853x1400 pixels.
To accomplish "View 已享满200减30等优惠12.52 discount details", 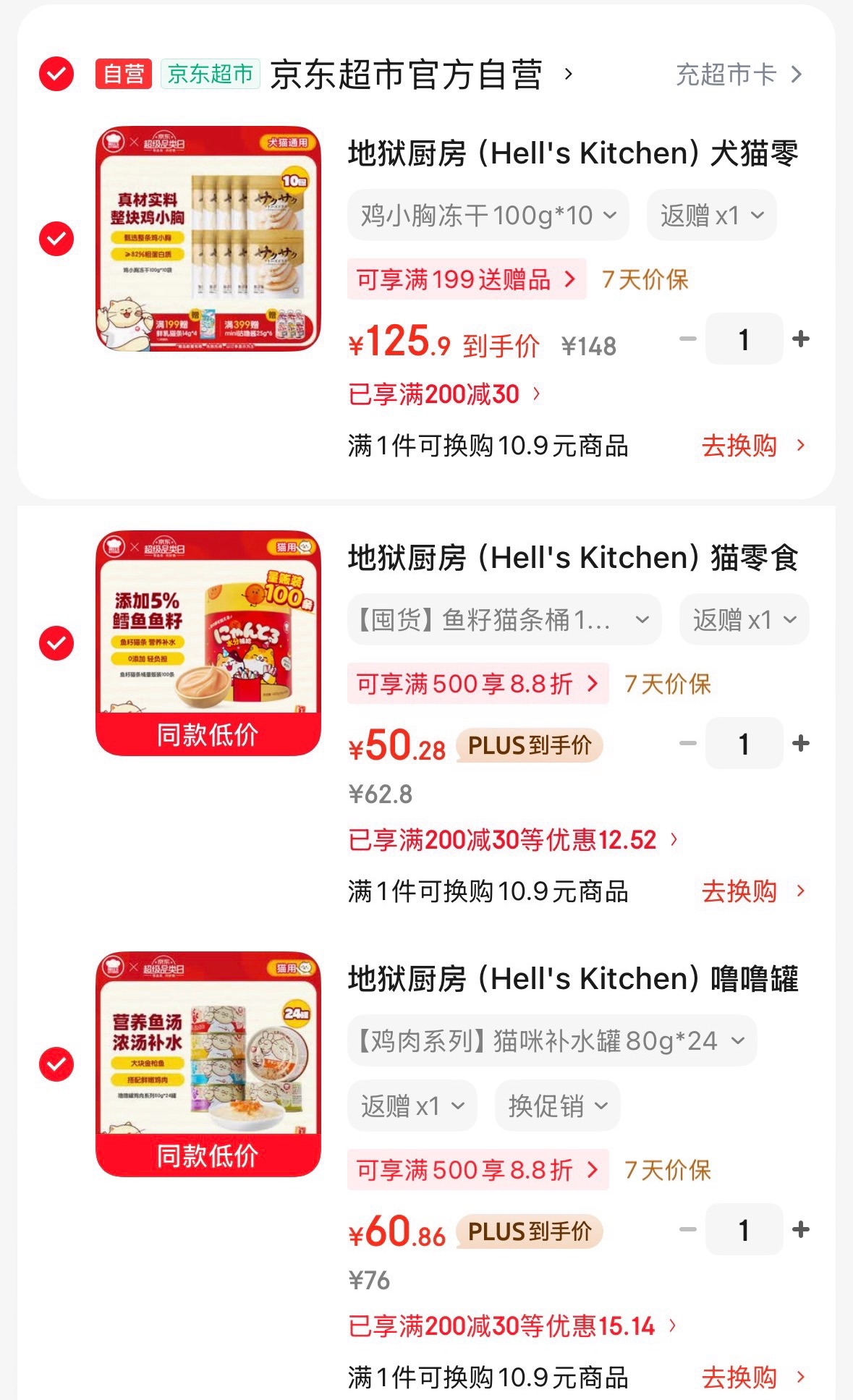I will coord(513,840).
